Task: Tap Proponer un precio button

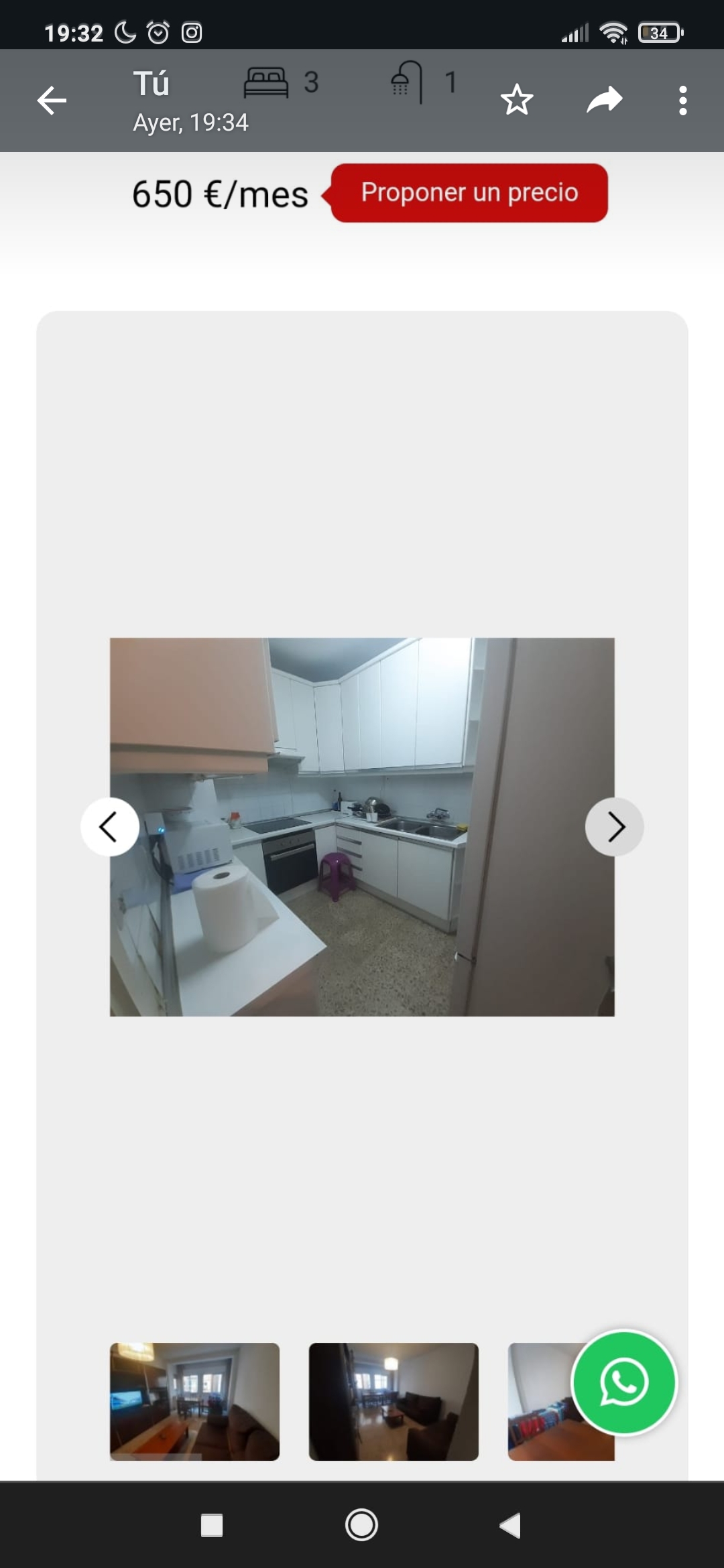Action: [469, 193]
